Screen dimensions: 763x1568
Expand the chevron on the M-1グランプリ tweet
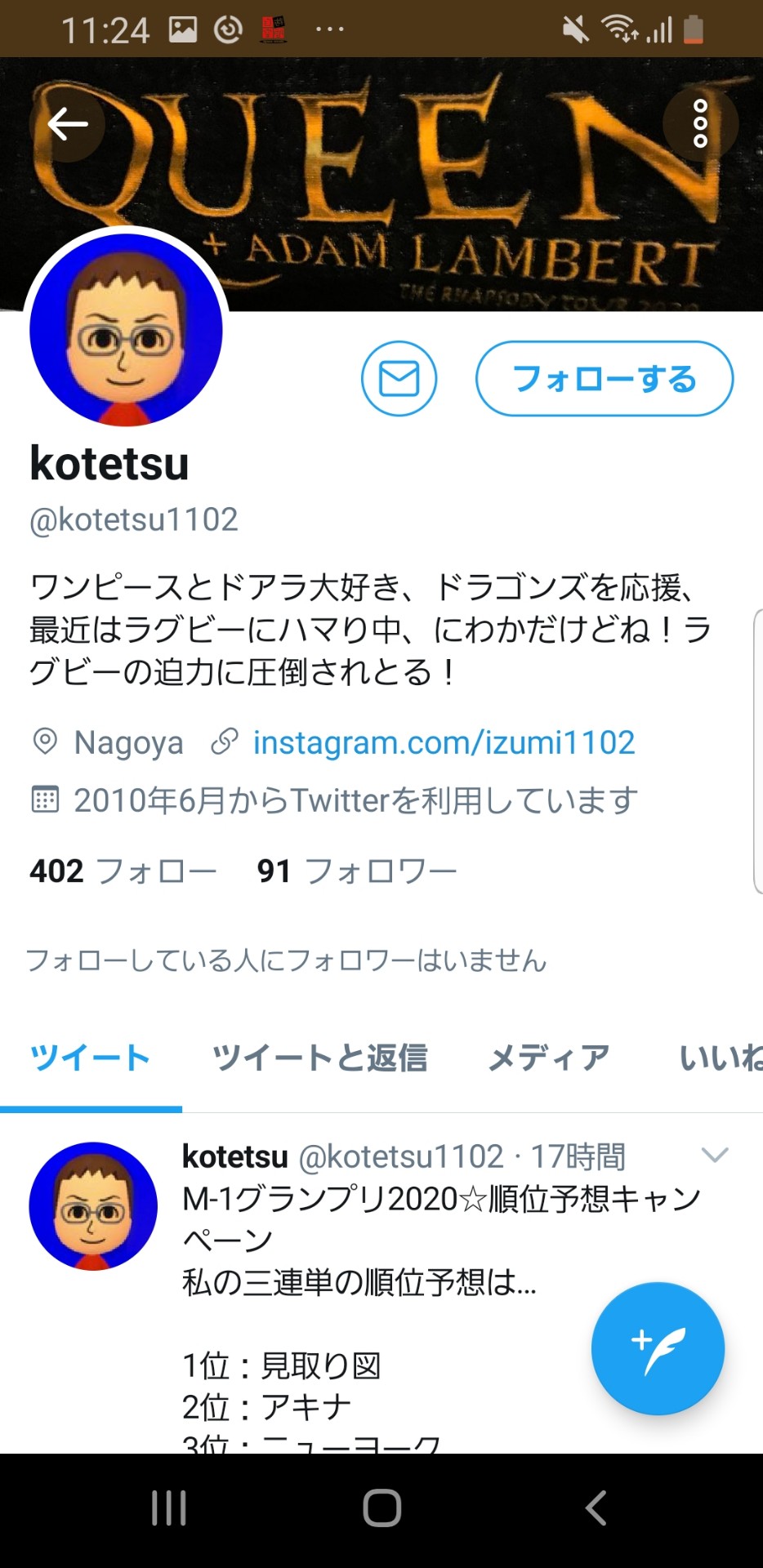(715, 1155)
